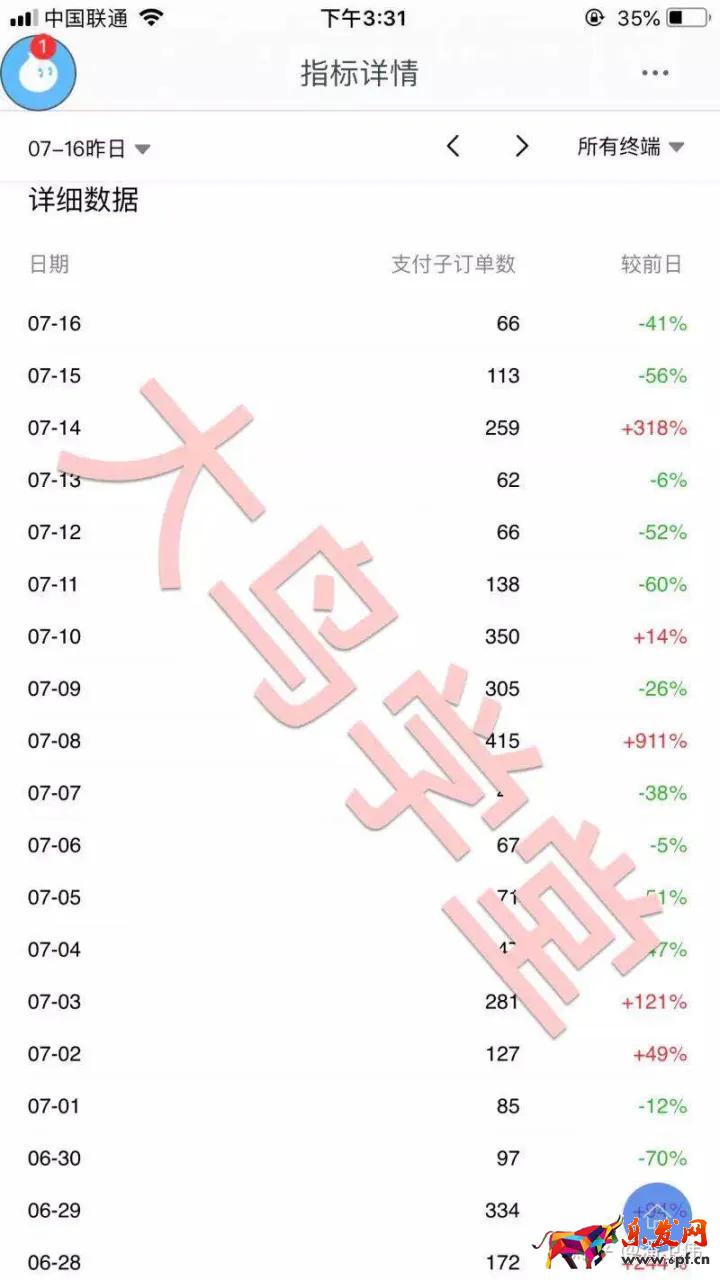
Task: Expand the 所有终端 terminal filter
Action: pyautogui.click(x=631, y=147)
